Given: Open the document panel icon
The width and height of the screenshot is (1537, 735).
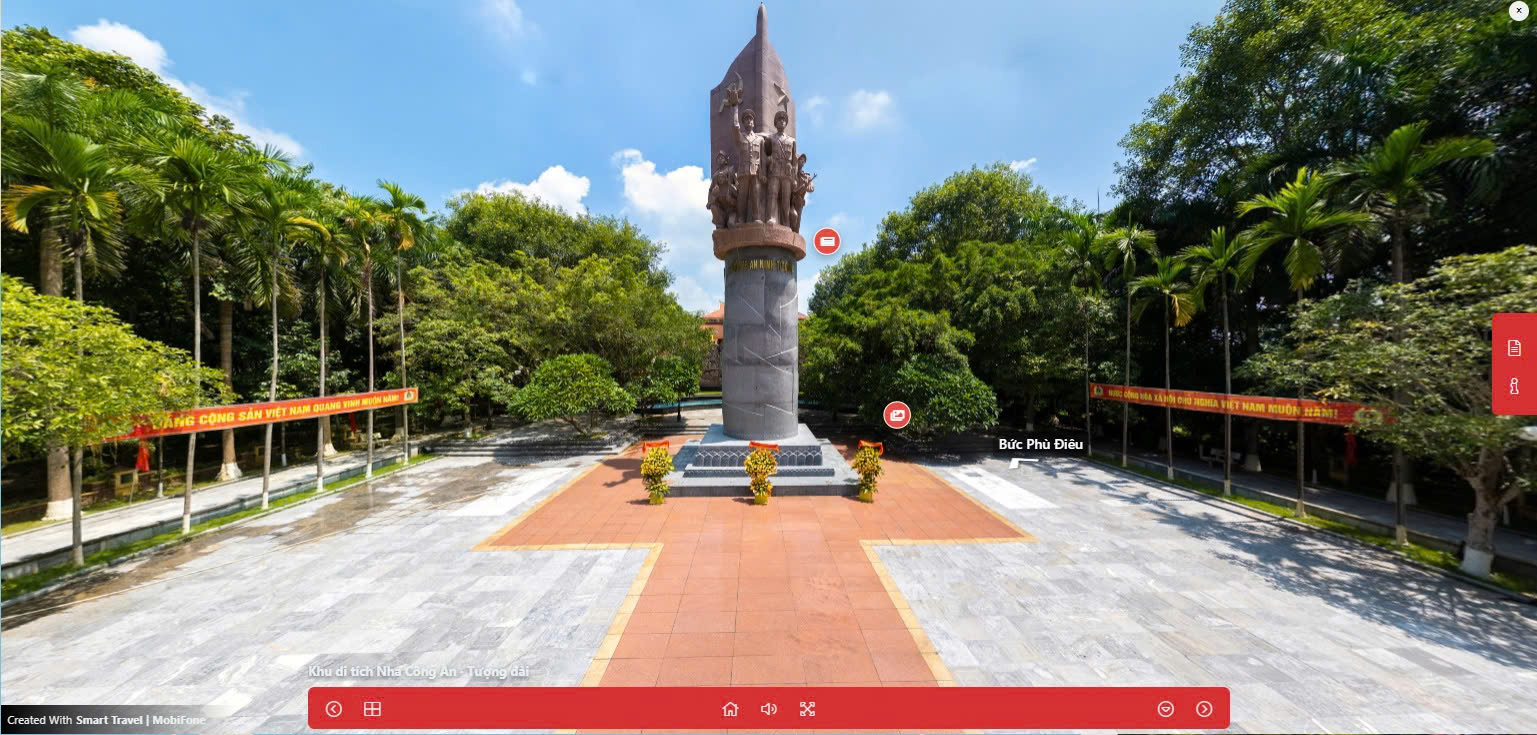Looking at the screenshot, I should [x=1514, y=348].
